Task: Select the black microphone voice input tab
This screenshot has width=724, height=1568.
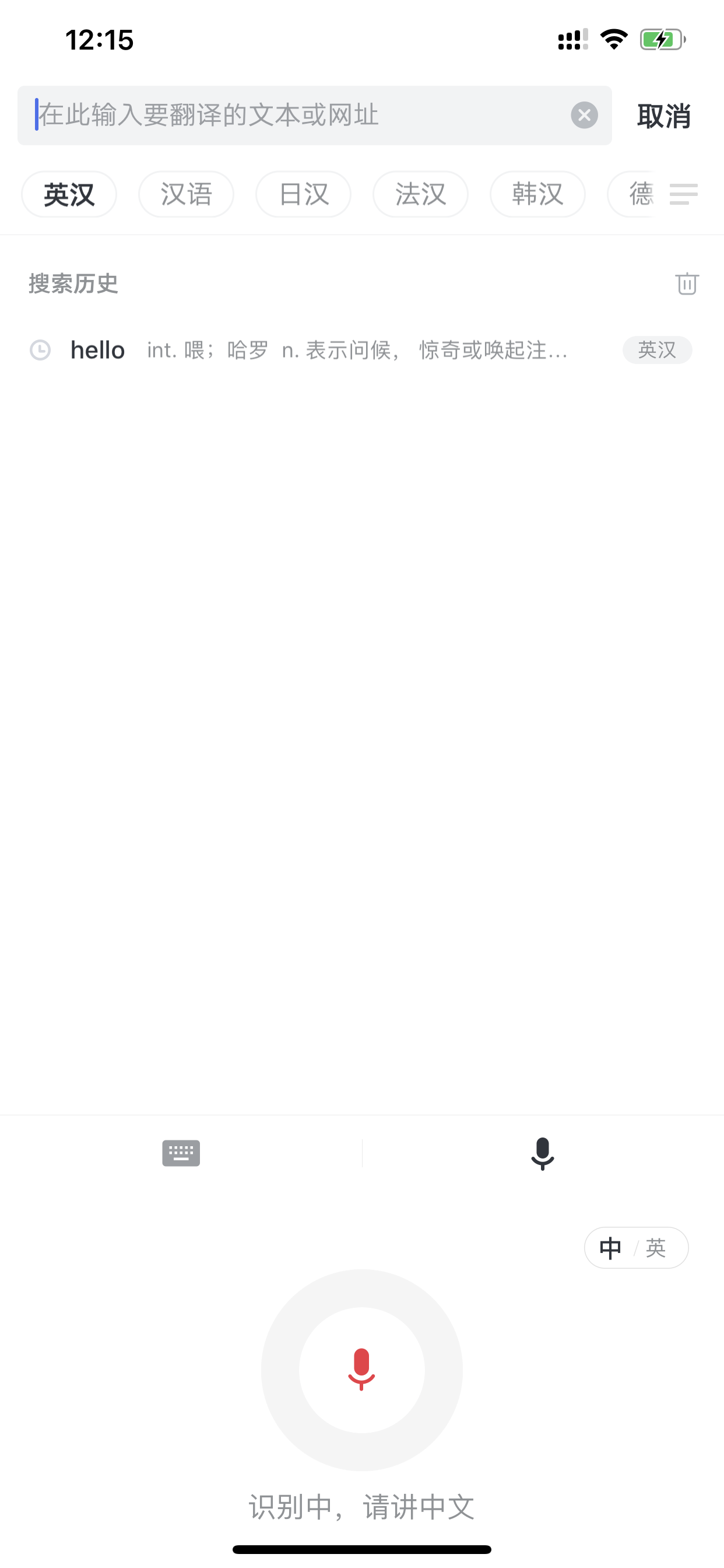Action: [x=542, y=1153]
